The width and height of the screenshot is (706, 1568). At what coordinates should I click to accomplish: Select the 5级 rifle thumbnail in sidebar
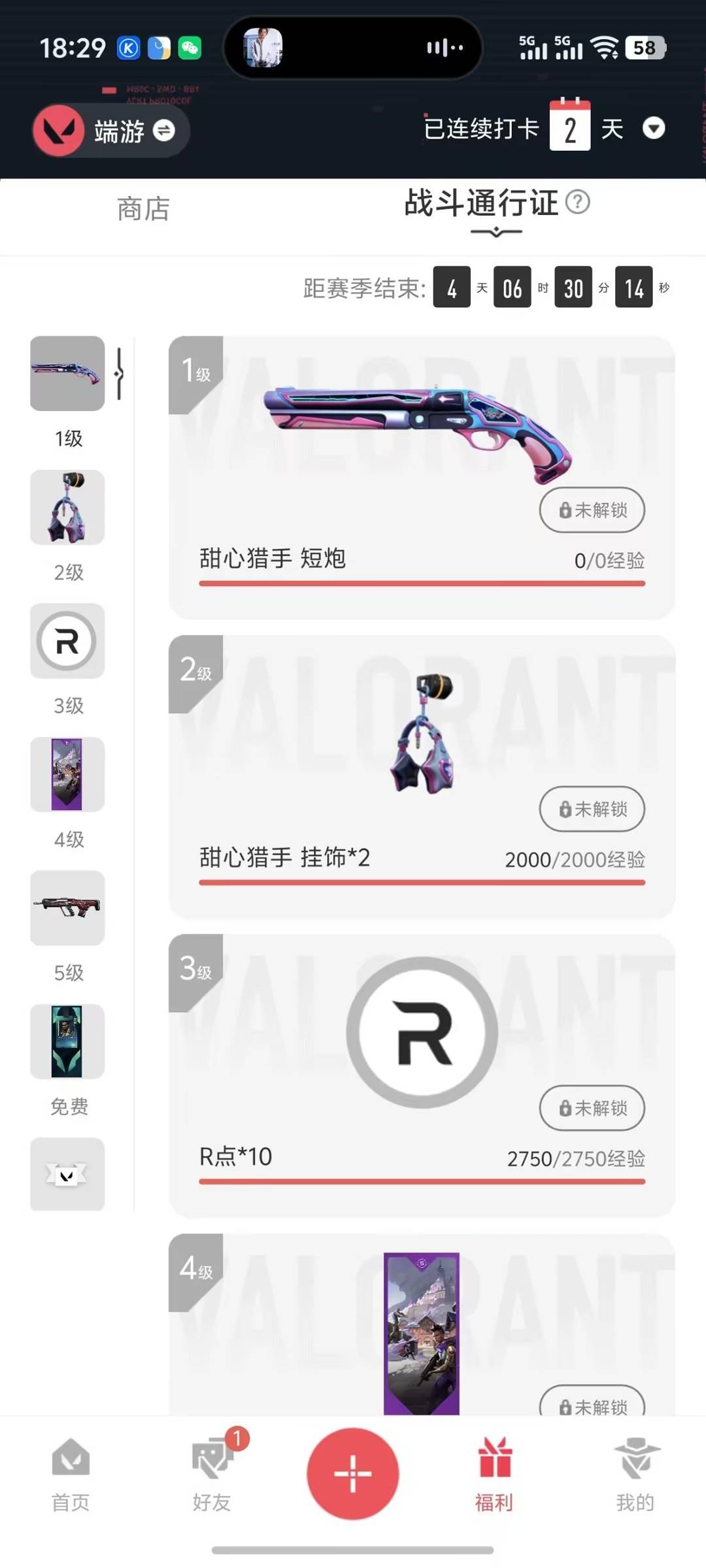click(x=68, y=908)
